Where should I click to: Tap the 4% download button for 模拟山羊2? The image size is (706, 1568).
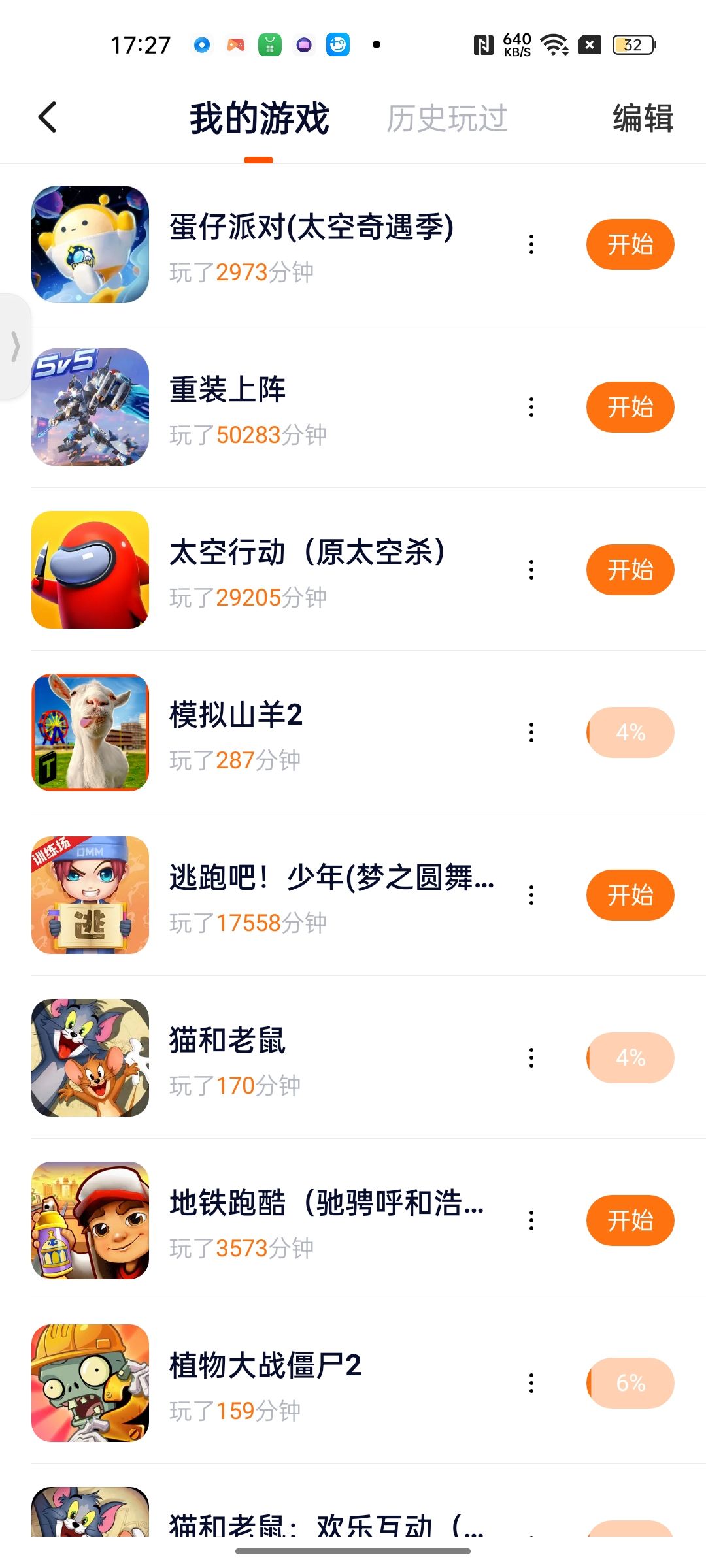click(630, 732)
